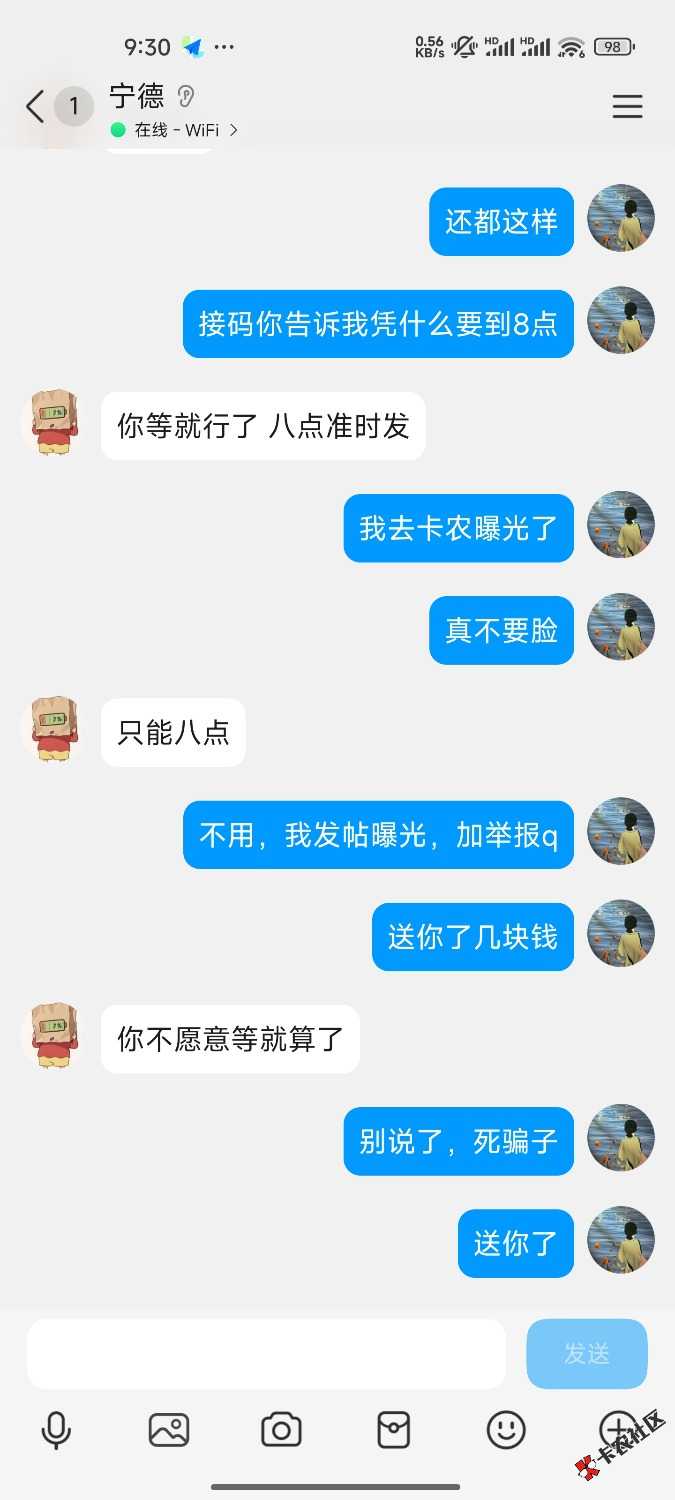The height and width of the screenshot is (1500, 675).
Task: Open my avatar beside 真不要脸
Action: pyautogui.click(x=621, y=627)
